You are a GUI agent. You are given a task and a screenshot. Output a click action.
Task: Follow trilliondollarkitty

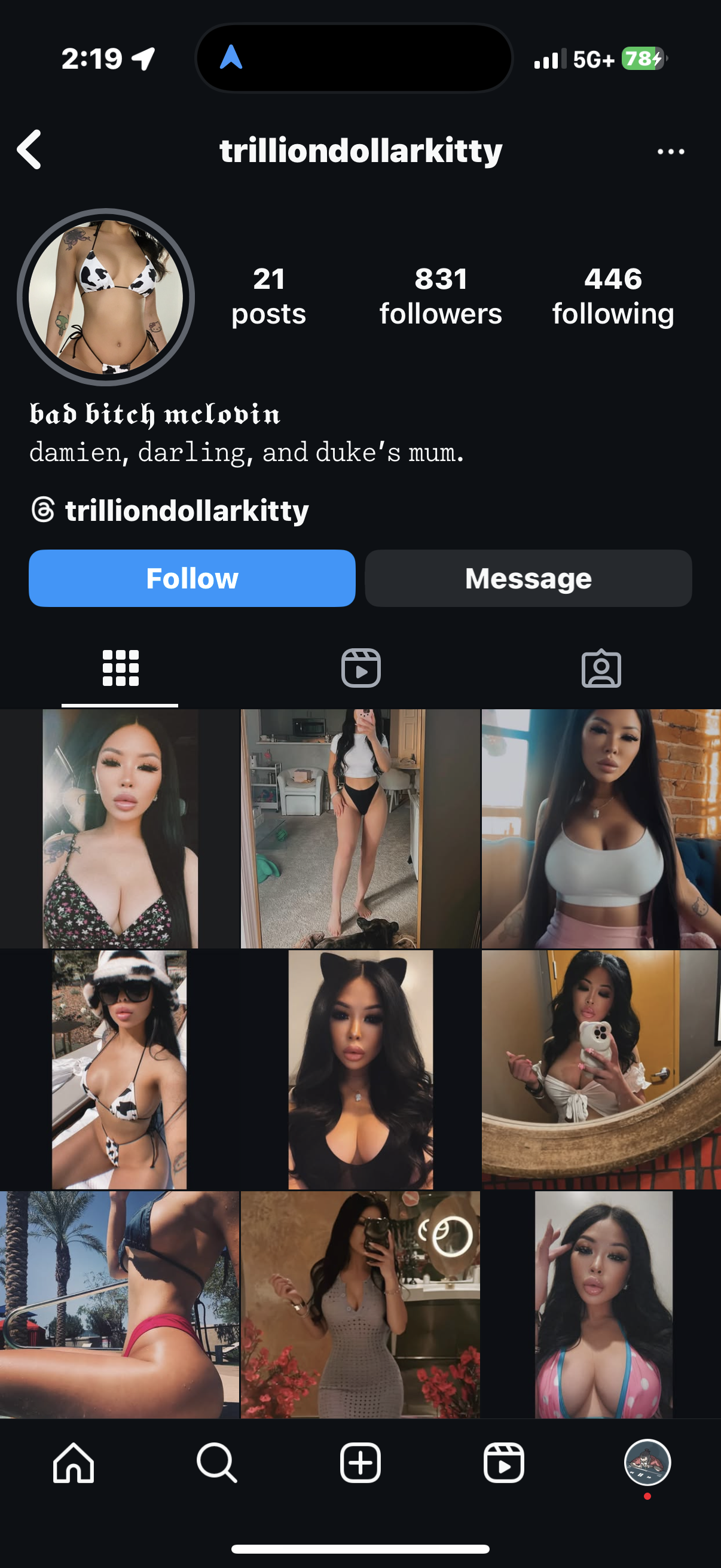[x=192, y=578]
